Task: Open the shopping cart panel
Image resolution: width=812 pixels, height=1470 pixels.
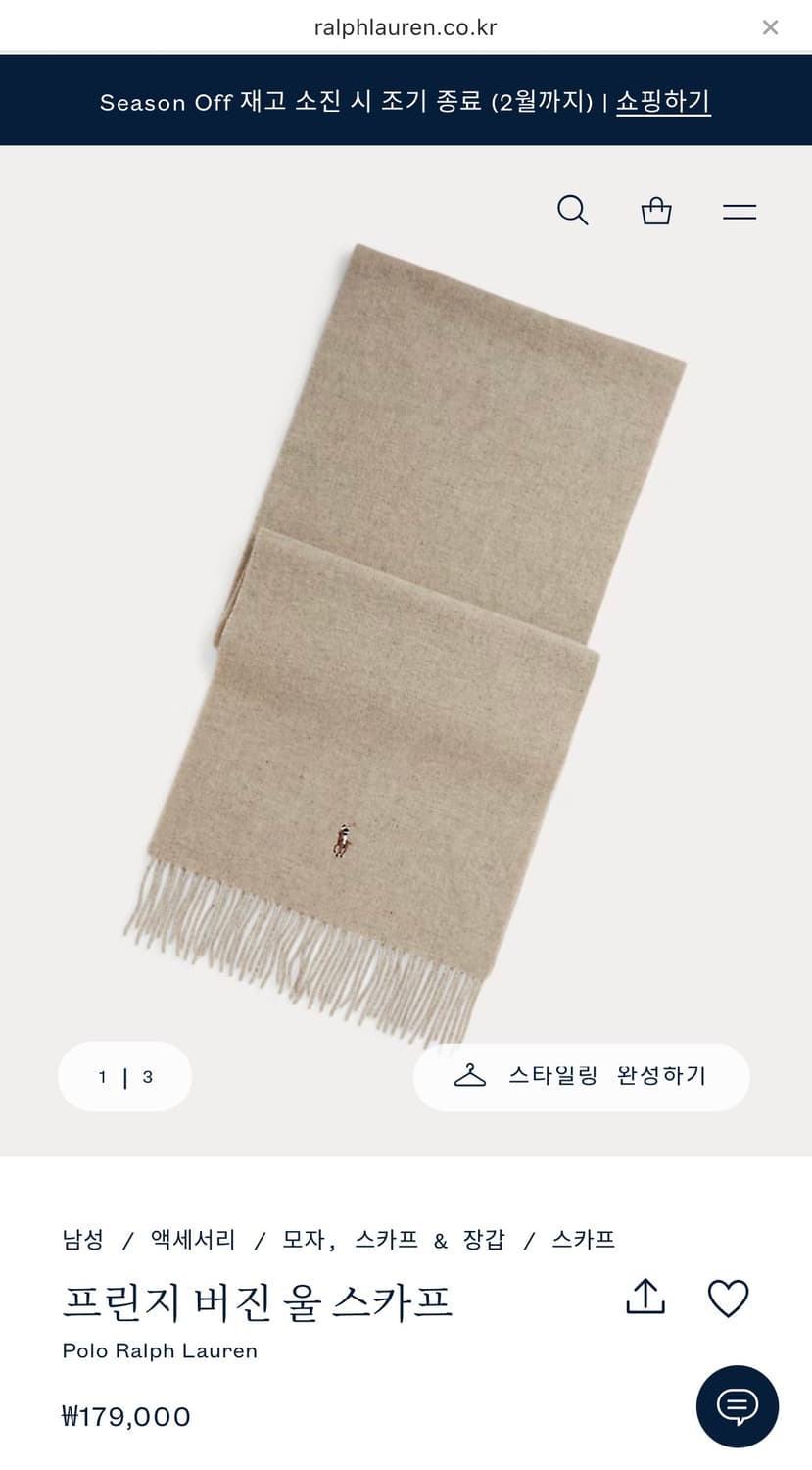Action: point(656,210)
